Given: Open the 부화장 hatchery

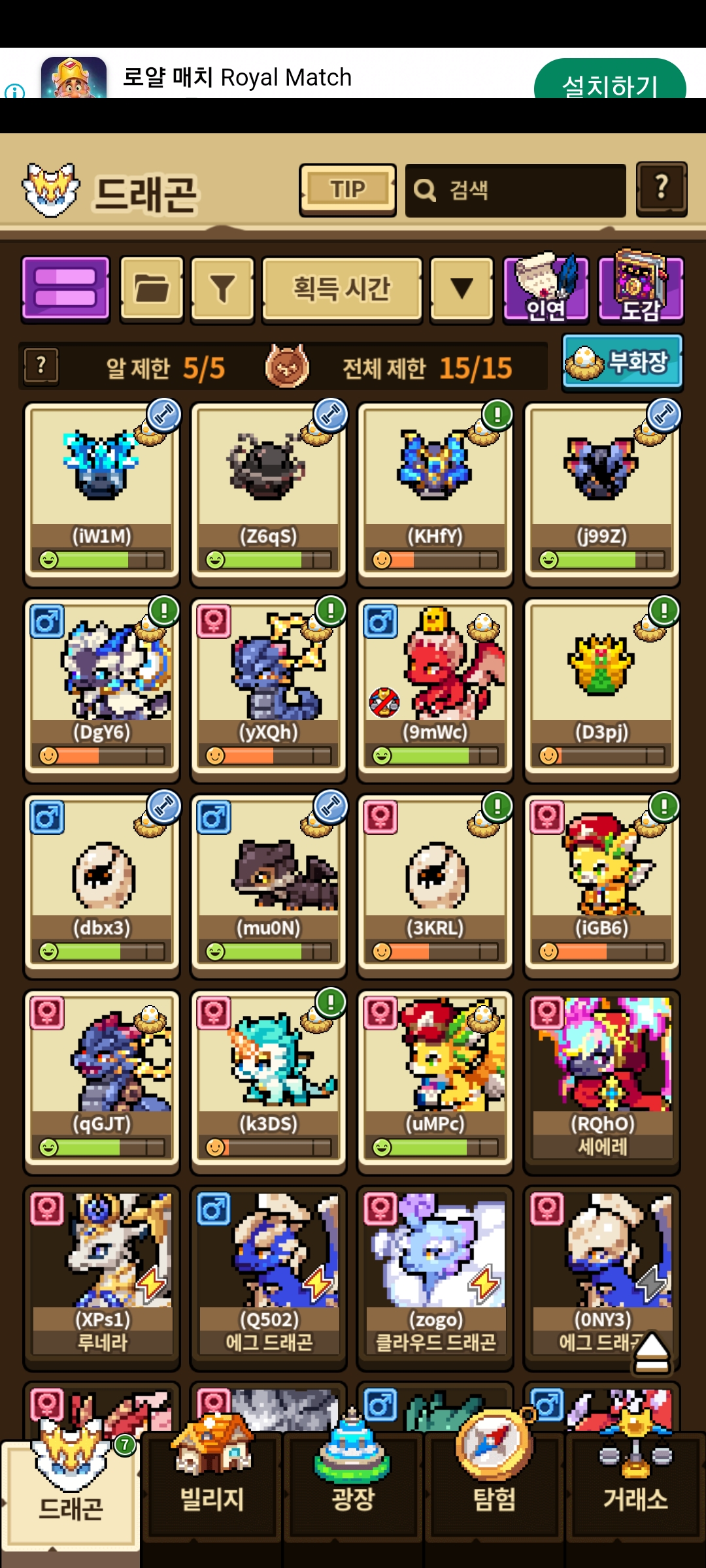Looking at the screenshot, I should click(622, 363).
